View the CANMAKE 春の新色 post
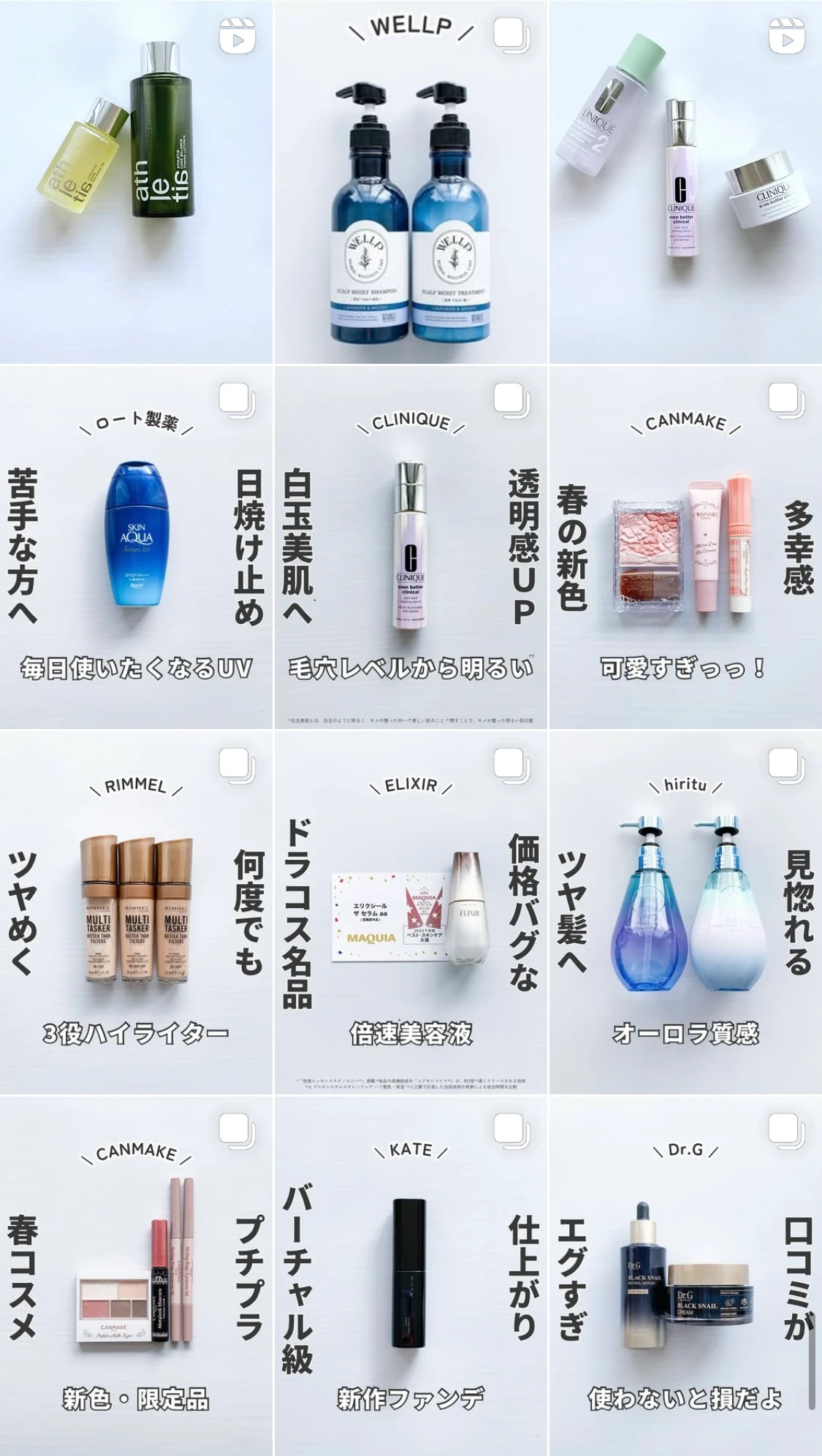Image resolution: width=822 pixels, height=1456 pixels. click(685, 546)
